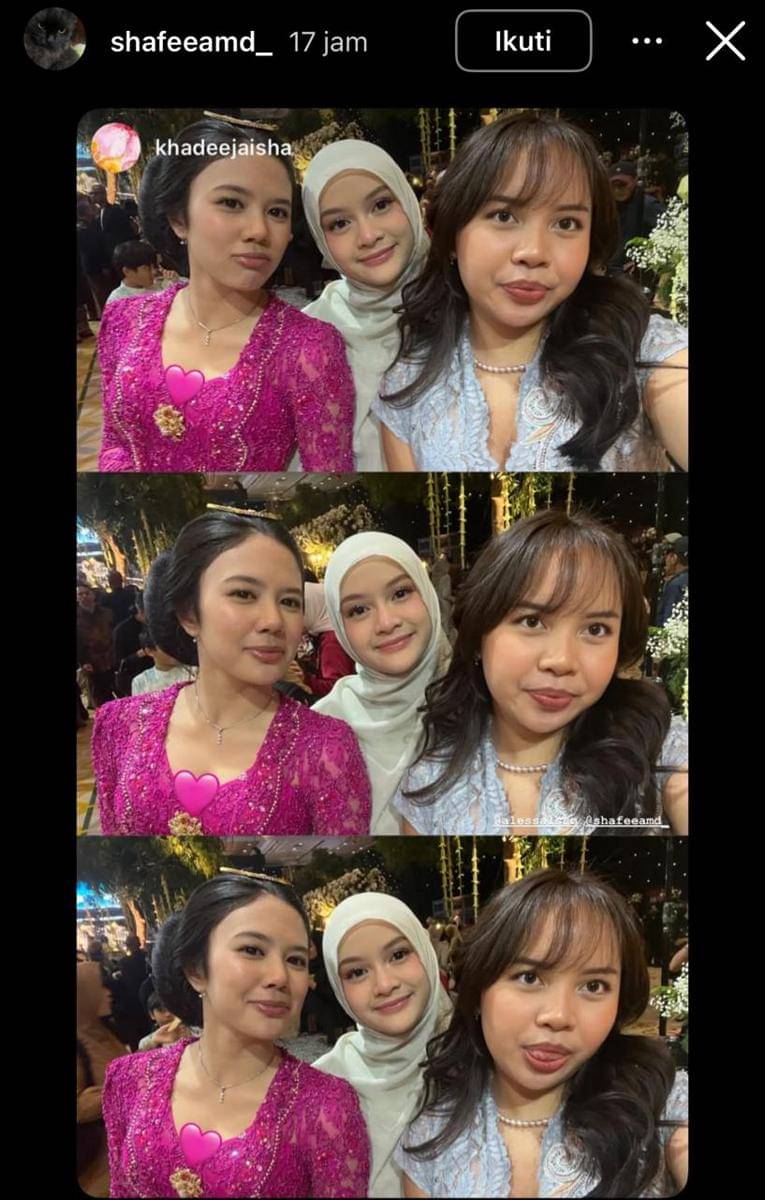
Task: Open shafeeamd_ profile picture
Action: point(54,39)
